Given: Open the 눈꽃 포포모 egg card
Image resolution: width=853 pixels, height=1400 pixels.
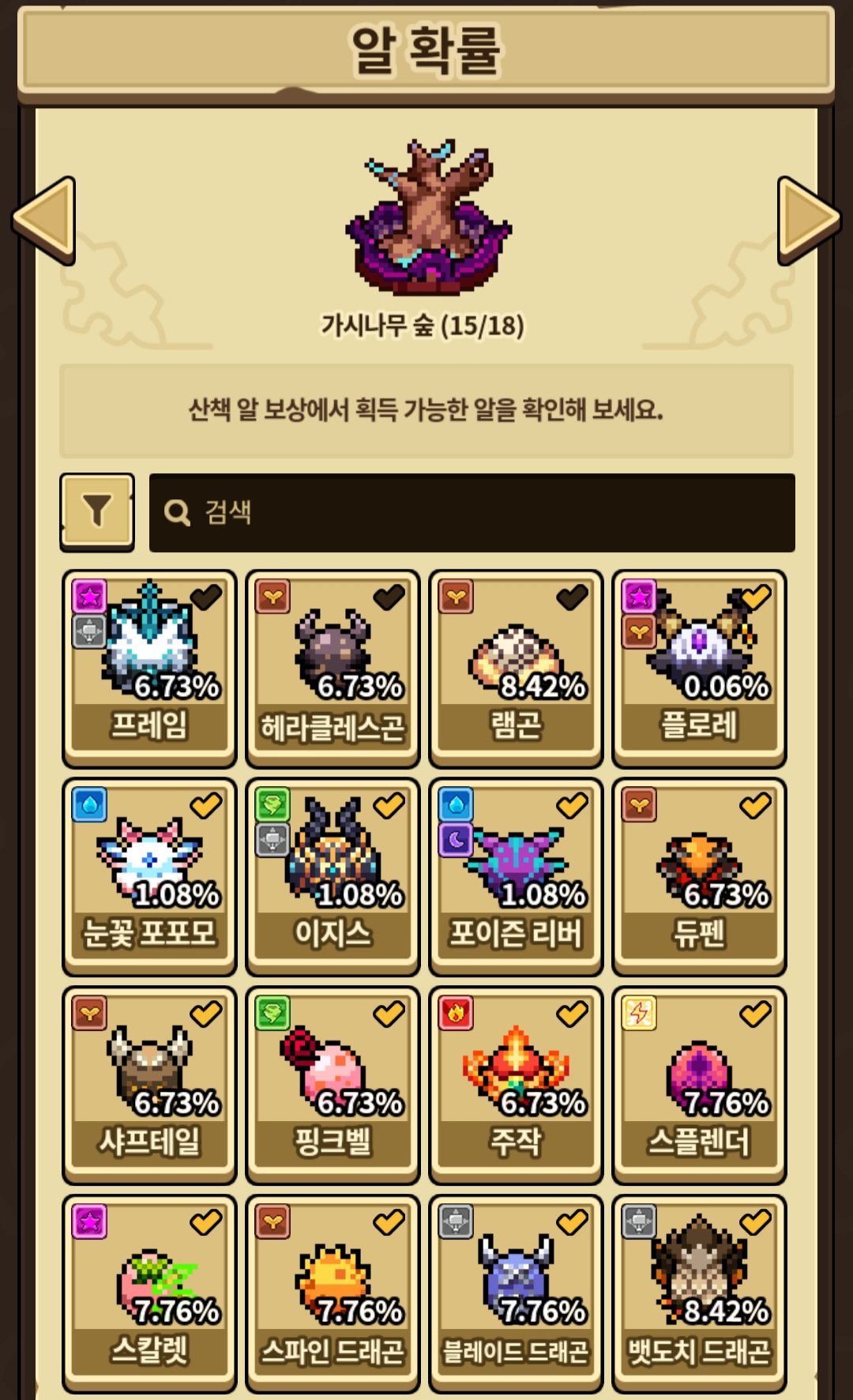Looking at the screenshot, I should tap(149, 877).
